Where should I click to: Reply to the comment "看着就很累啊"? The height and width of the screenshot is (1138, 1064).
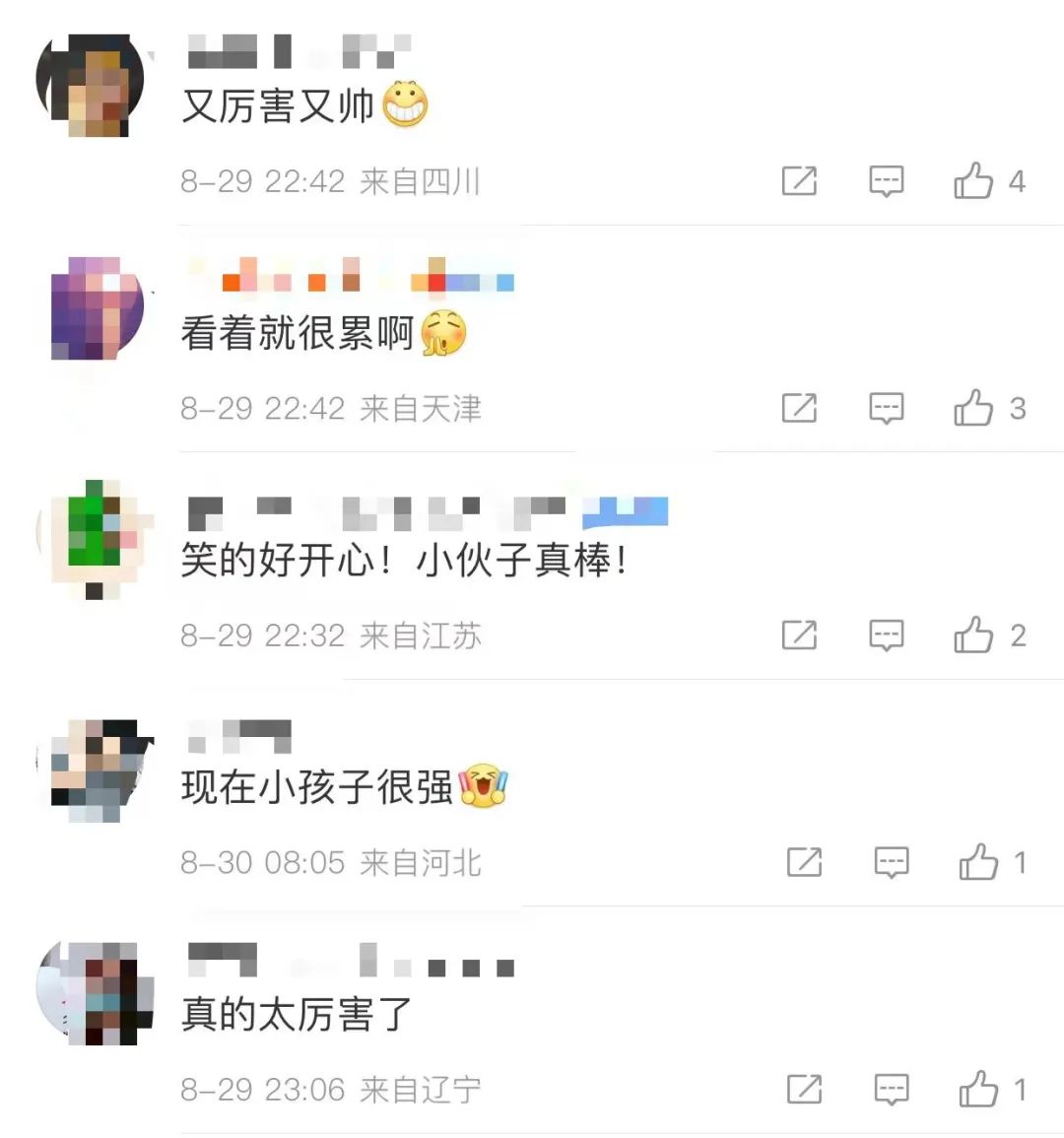(x=886, y=408)
